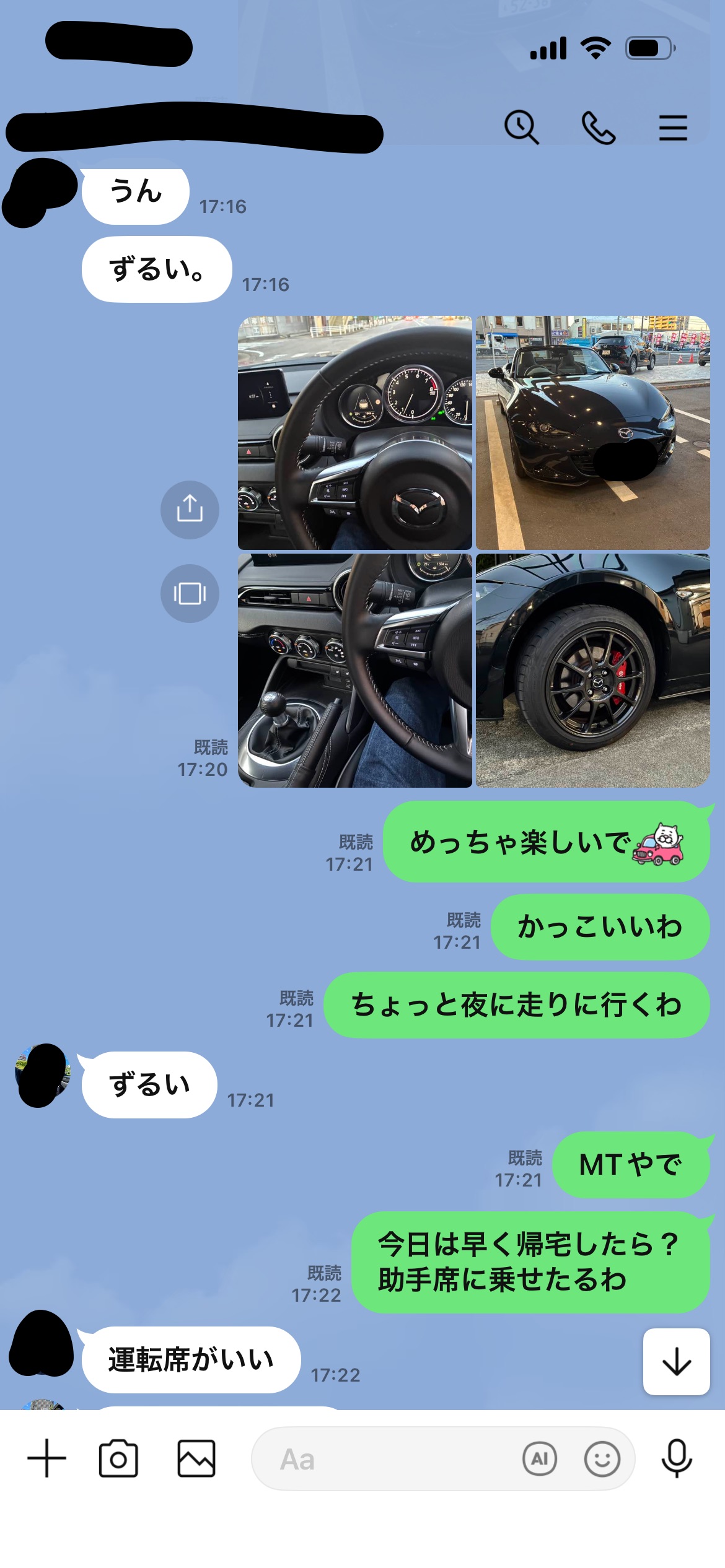Screen dimensions: 725x1568
Task: Open the photo gallery picker
Action: tap(196, 1458)
